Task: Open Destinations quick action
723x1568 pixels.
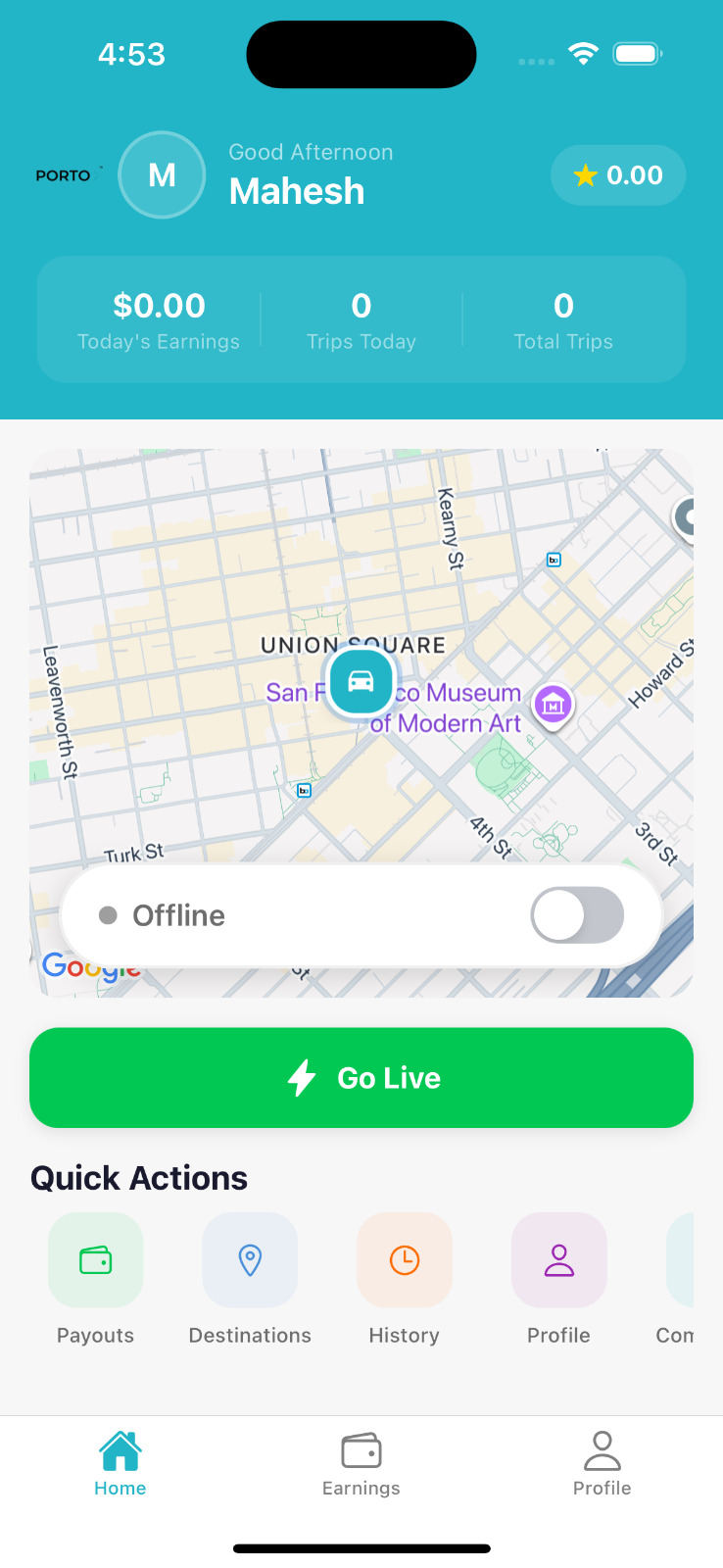Action: 250,1260
